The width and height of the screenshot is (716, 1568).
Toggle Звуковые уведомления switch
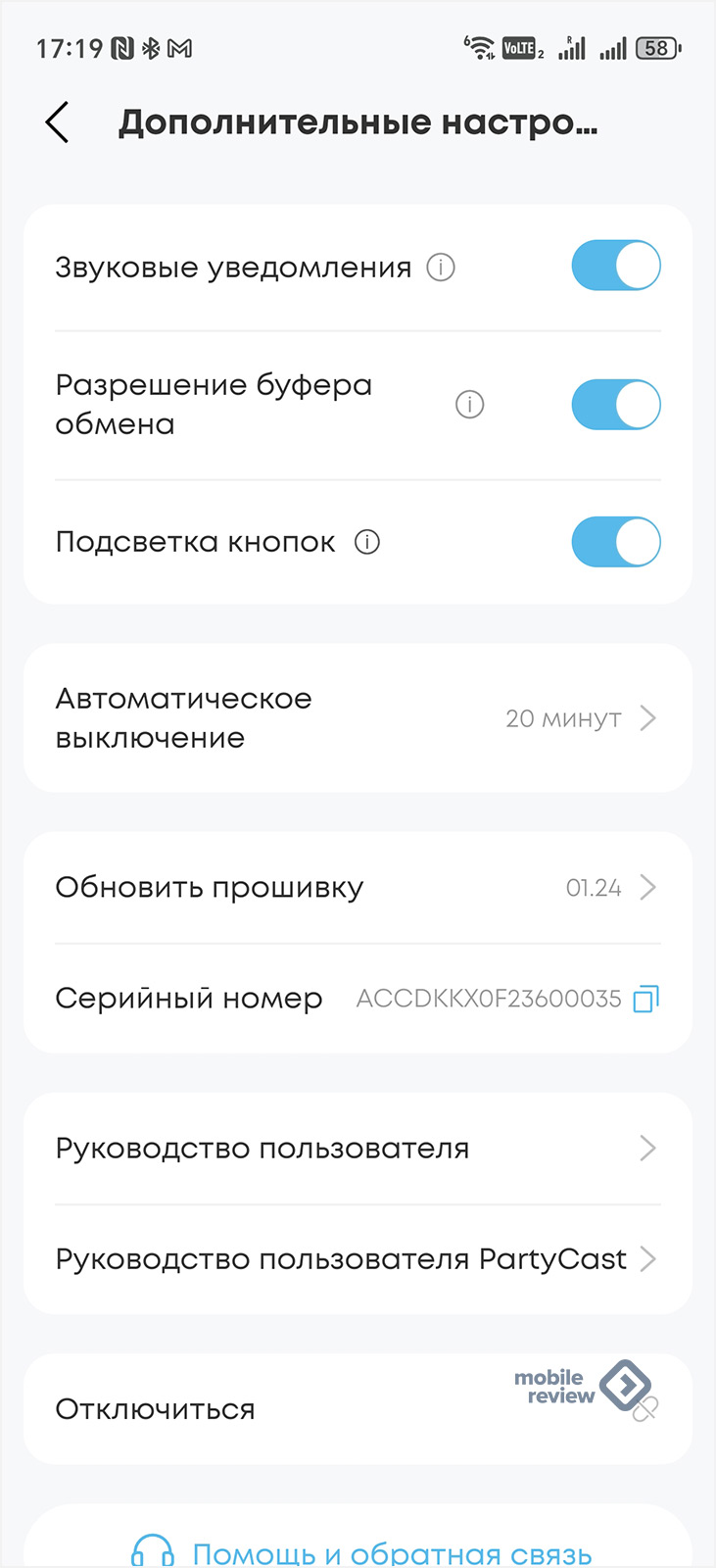pyautogui.click(x=616, y=266)
